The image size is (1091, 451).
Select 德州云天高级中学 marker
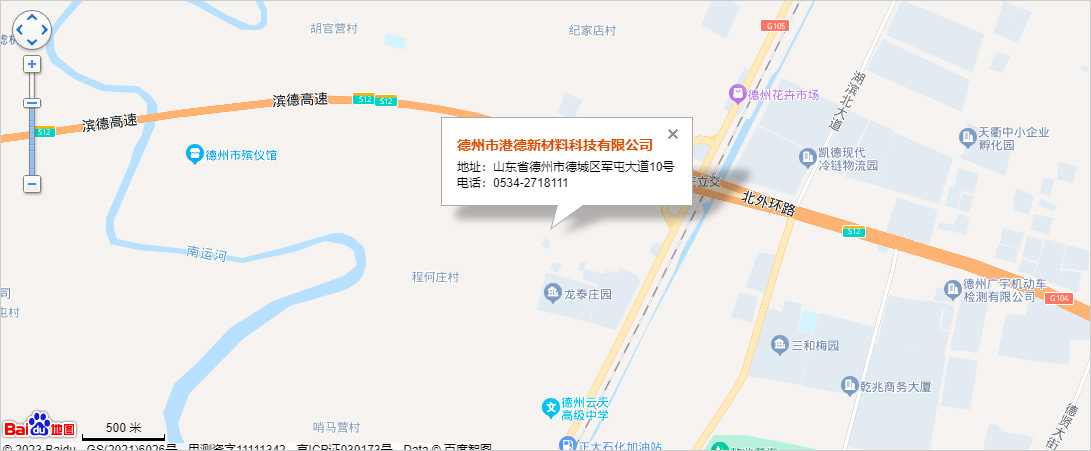(x=549, y=407)
